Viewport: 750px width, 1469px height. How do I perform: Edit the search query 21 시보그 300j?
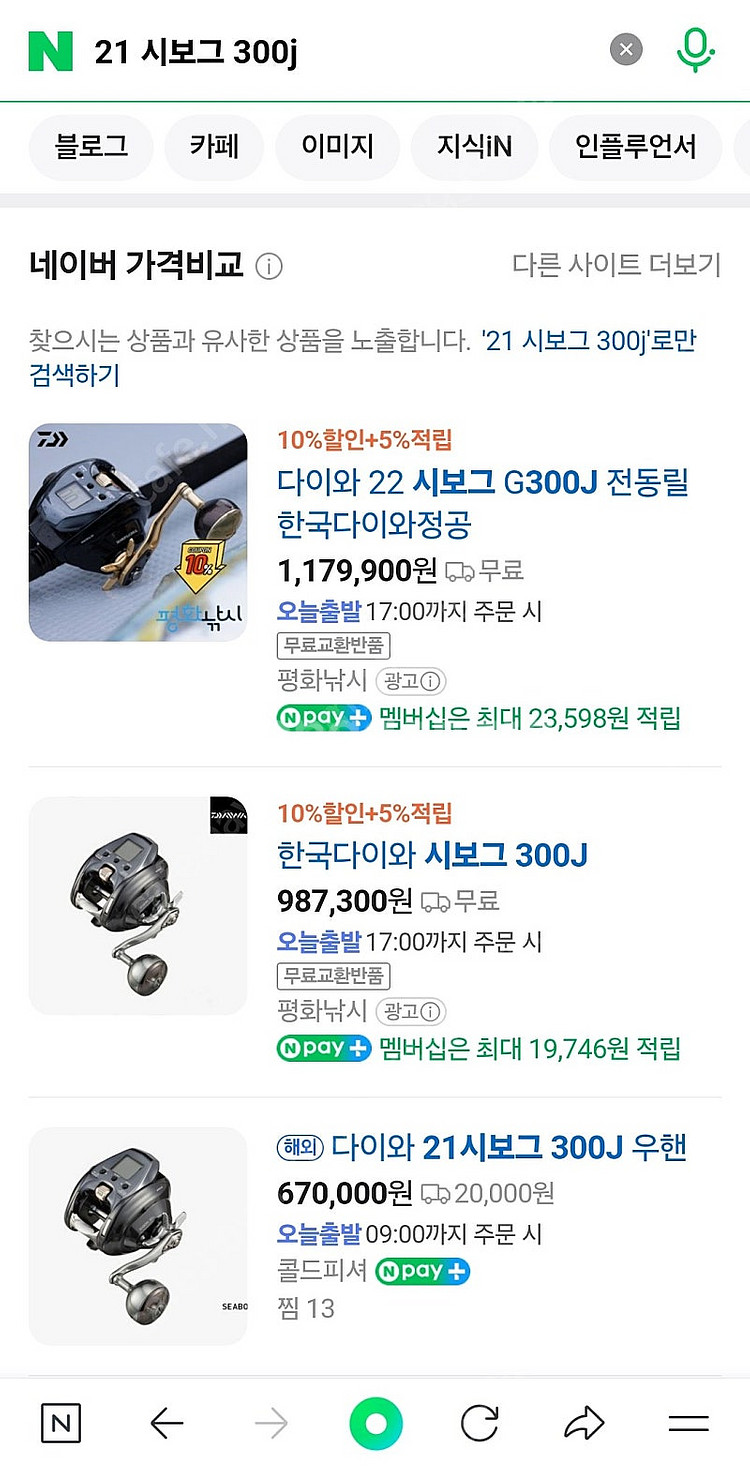tap(300, 51)
